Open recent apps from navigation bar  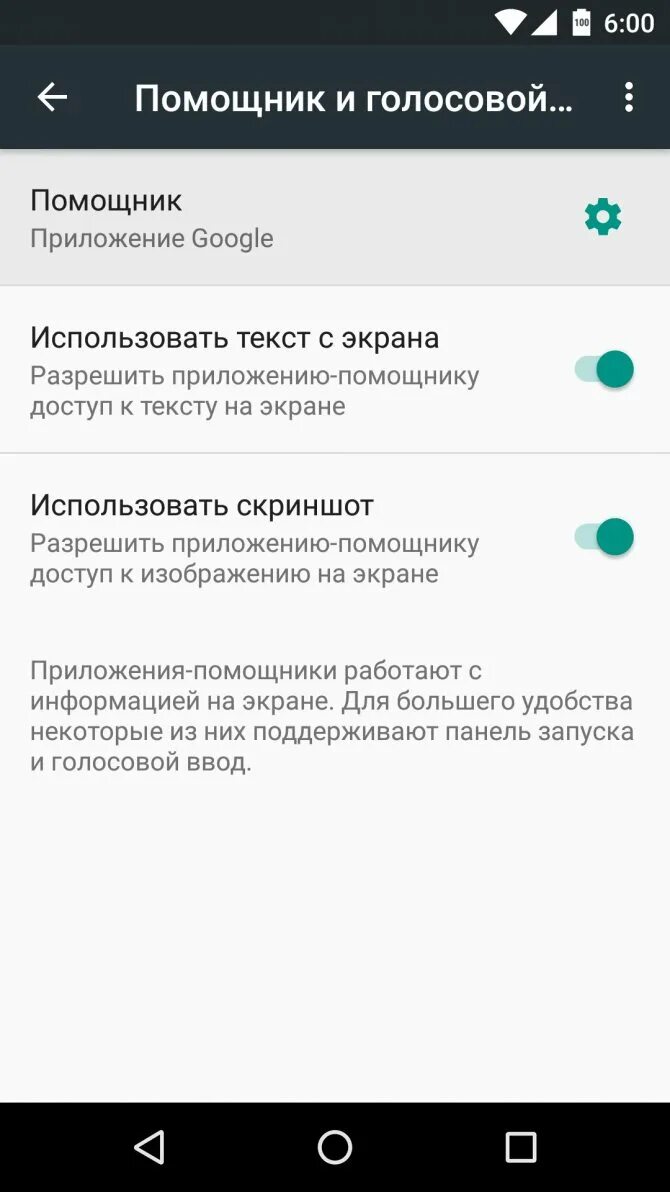pos(520,1147)
